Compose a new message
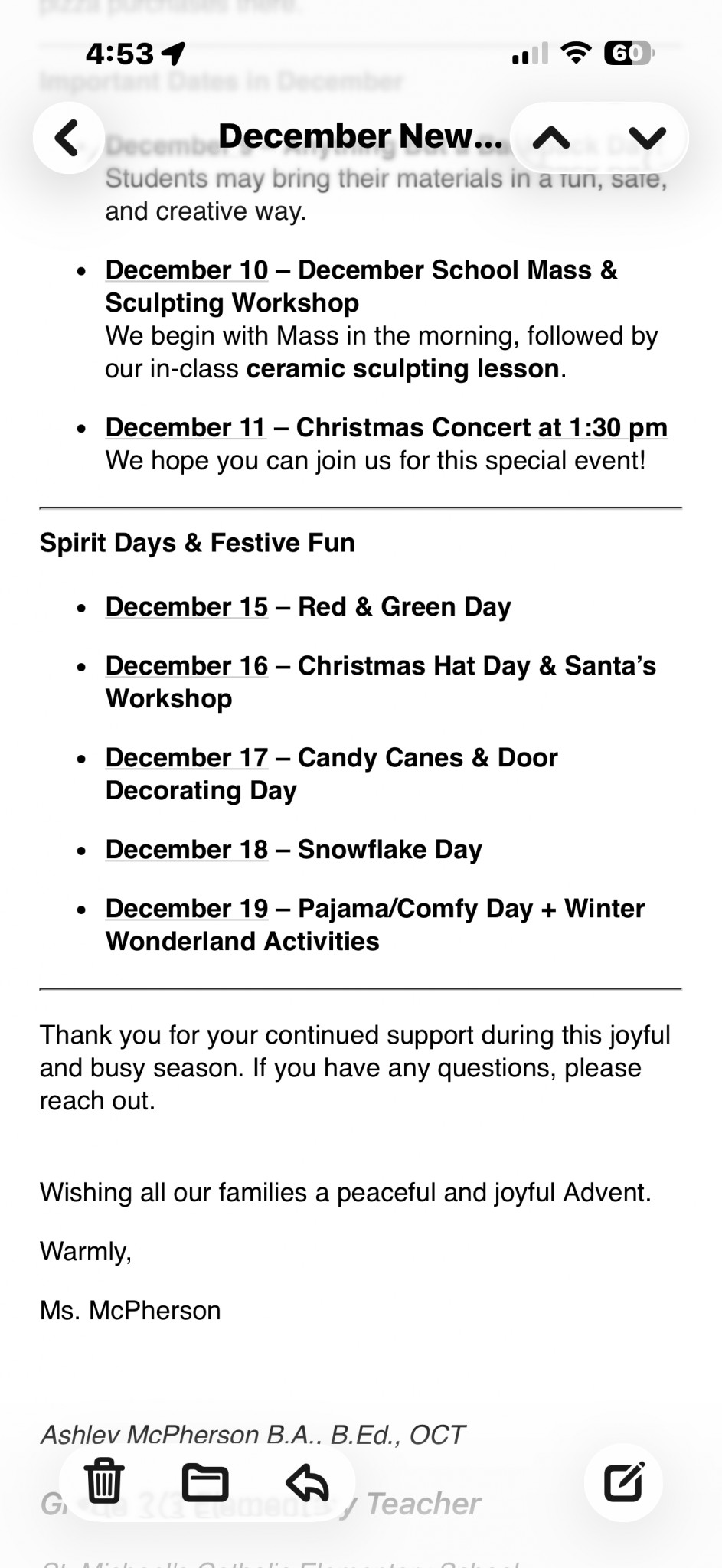This screenshot has width=722, height=1568. click(623, 1481)
